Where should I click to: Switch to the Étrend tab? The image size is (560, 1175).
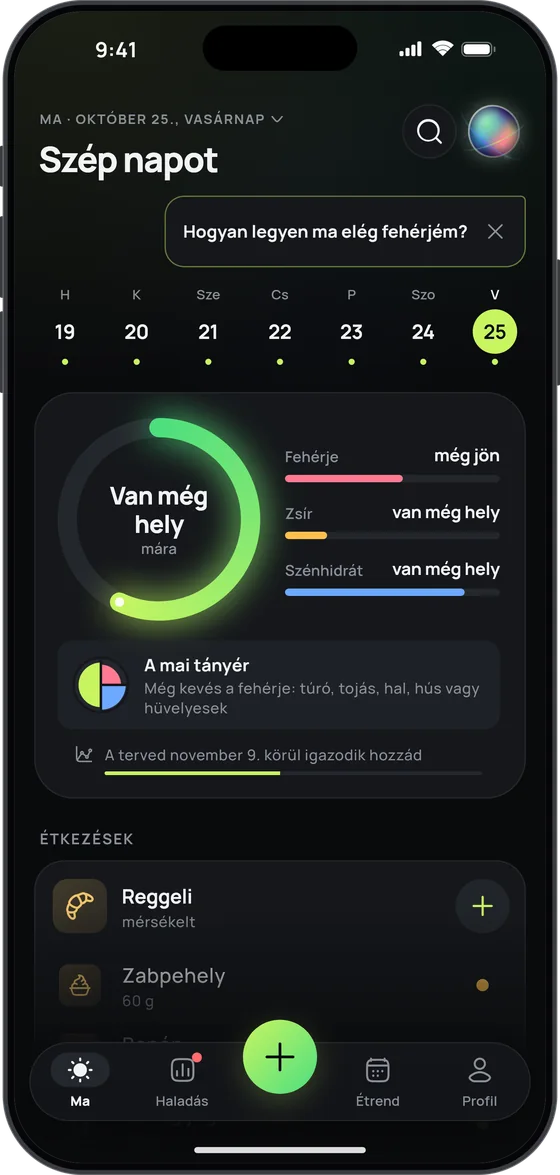[377, 1081]
